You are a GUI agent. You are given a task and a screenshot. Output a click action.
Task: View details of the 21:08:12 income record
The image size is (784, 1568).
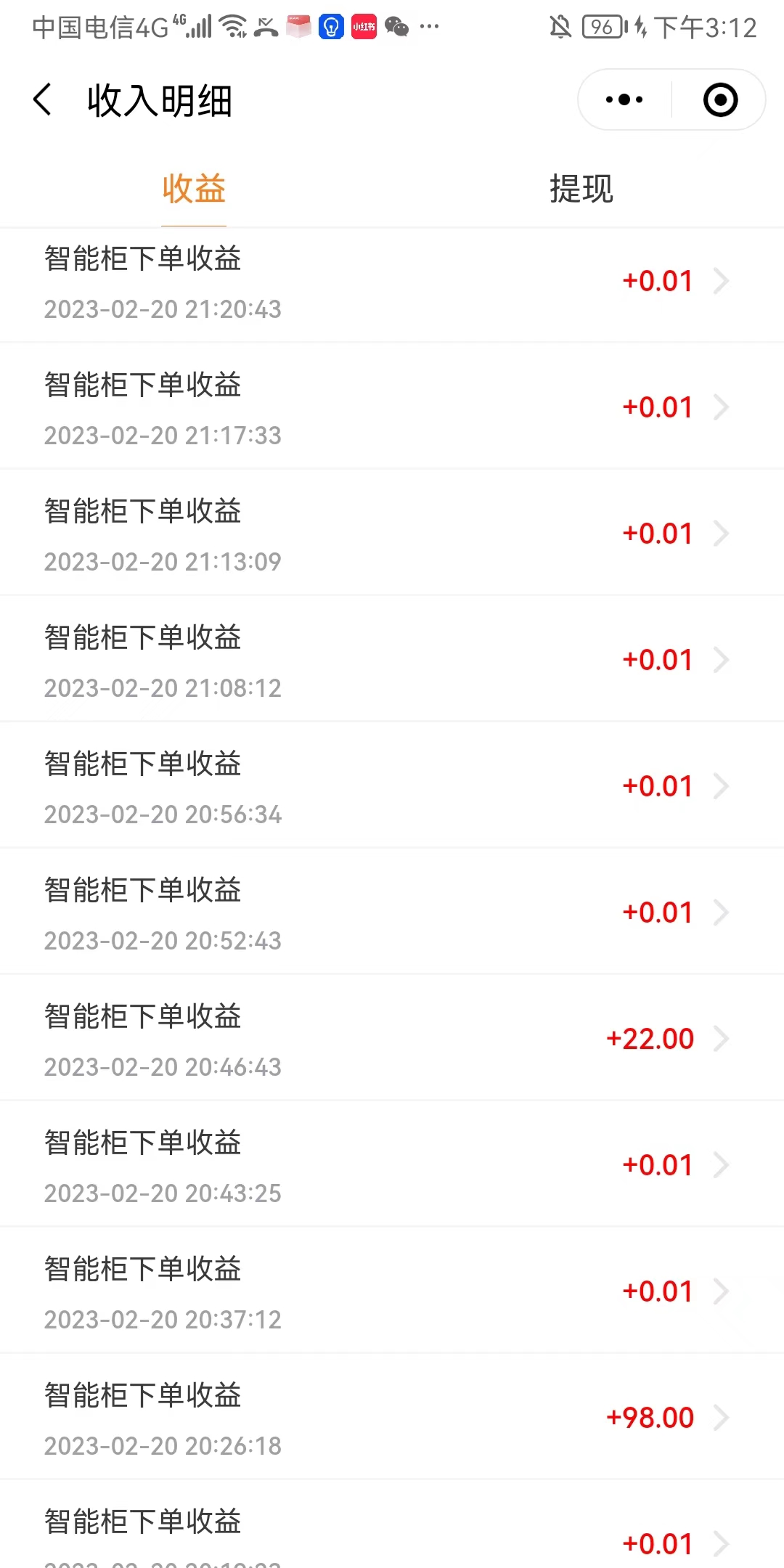click(392, 659)
